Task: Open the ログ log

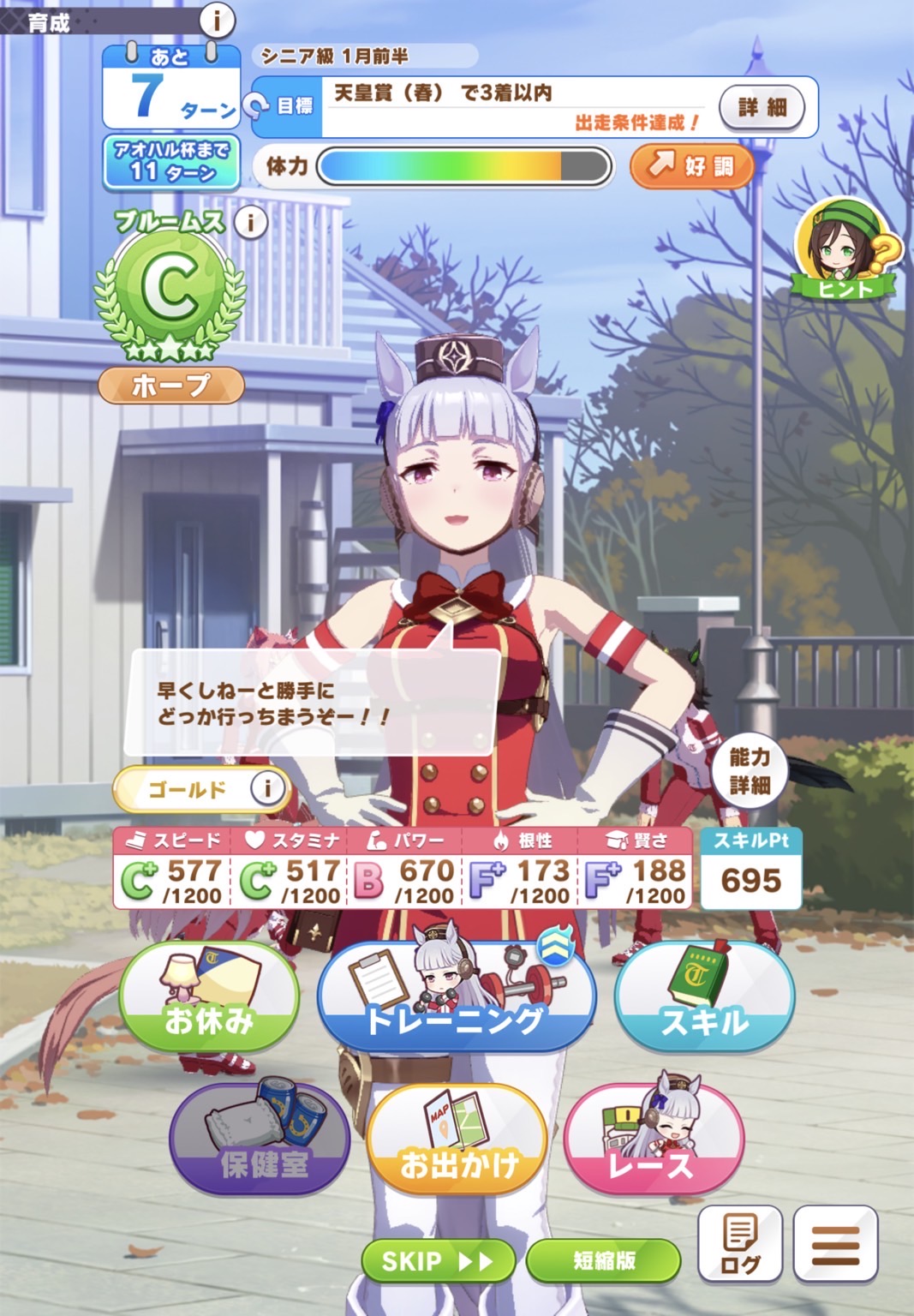Action: pyautogui.click(x=740, y=1243)
